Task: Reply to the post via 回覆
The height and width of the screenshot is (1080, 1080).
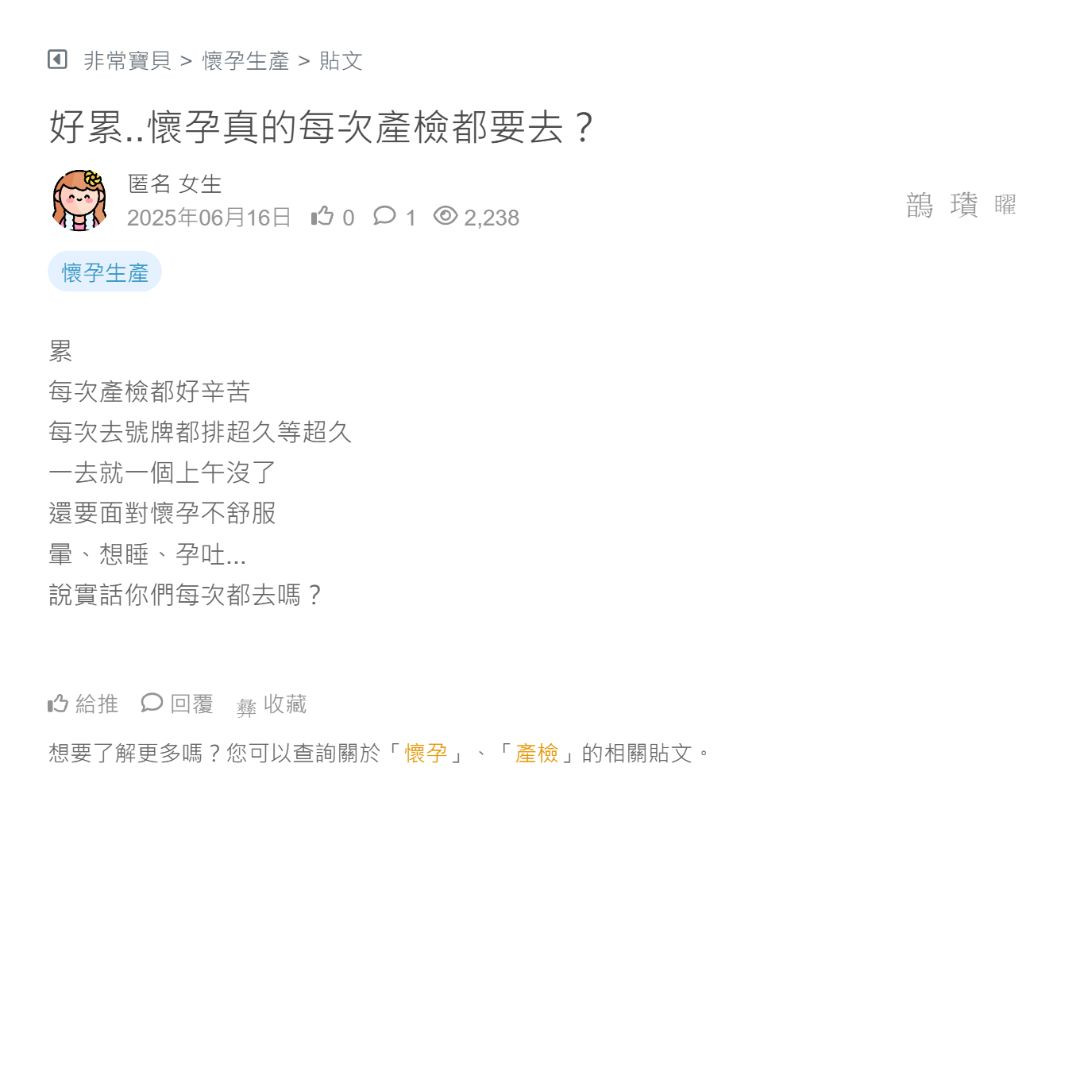Action: (x=178, y=704)
